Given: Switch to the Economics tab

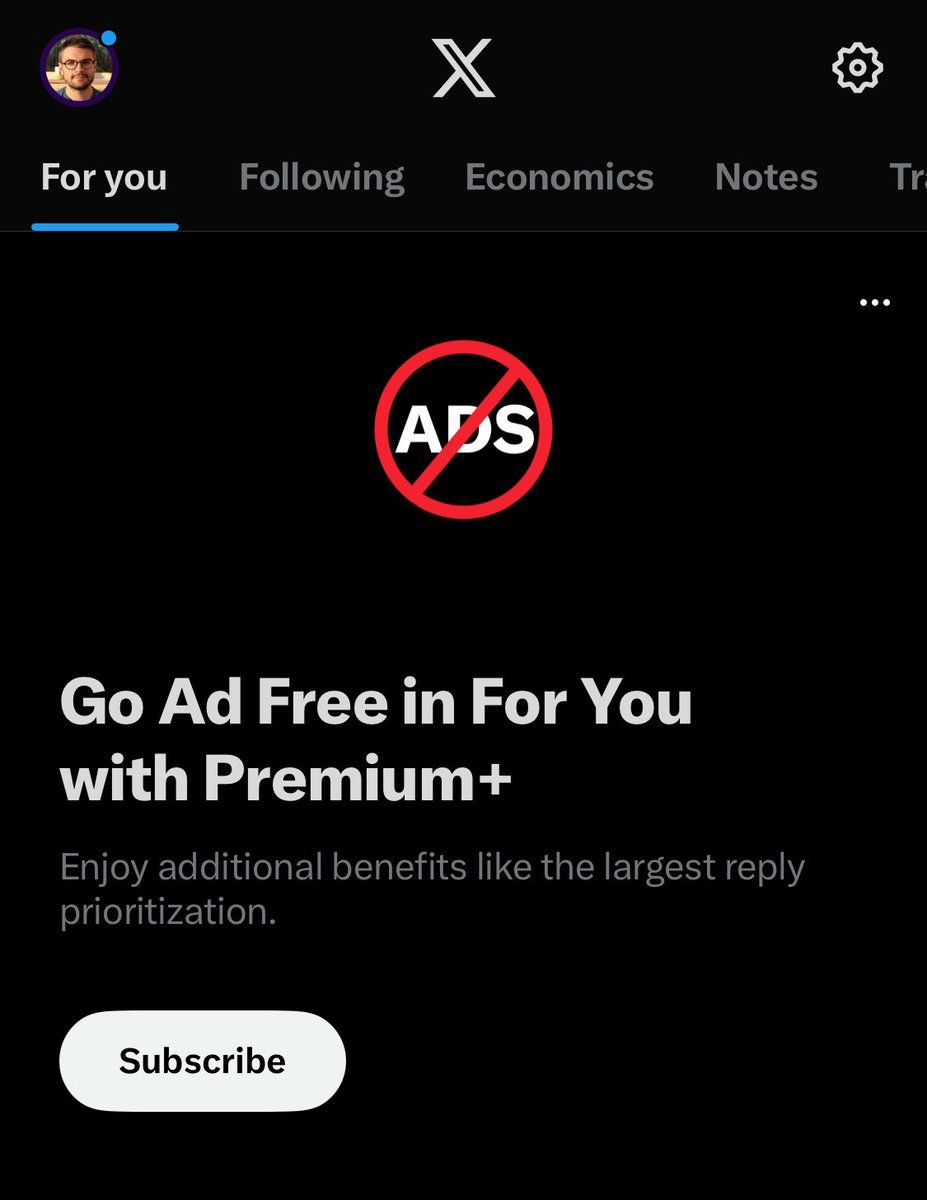Looking at the screenshot, I should click(559, 178).
